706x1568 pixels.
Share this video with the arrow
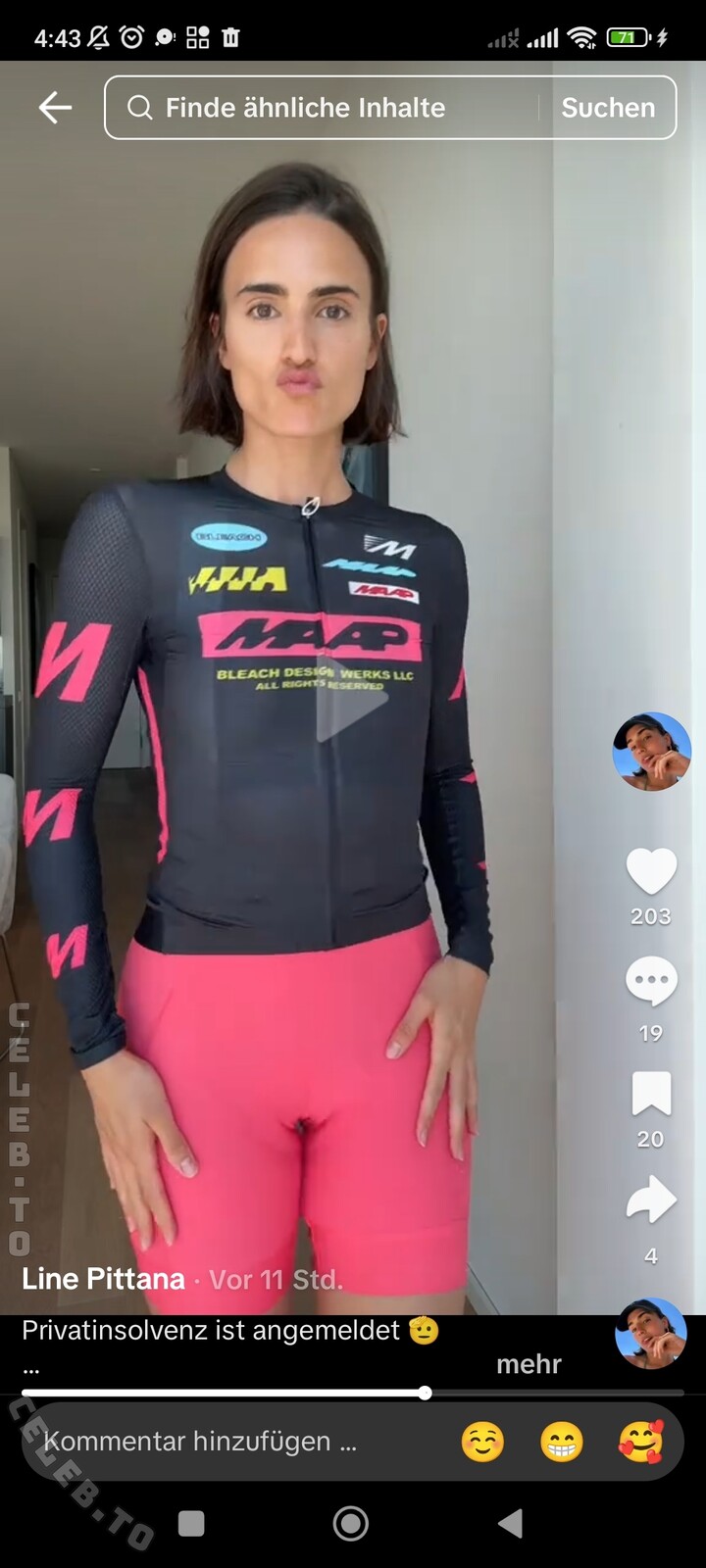click(651, 1200)
